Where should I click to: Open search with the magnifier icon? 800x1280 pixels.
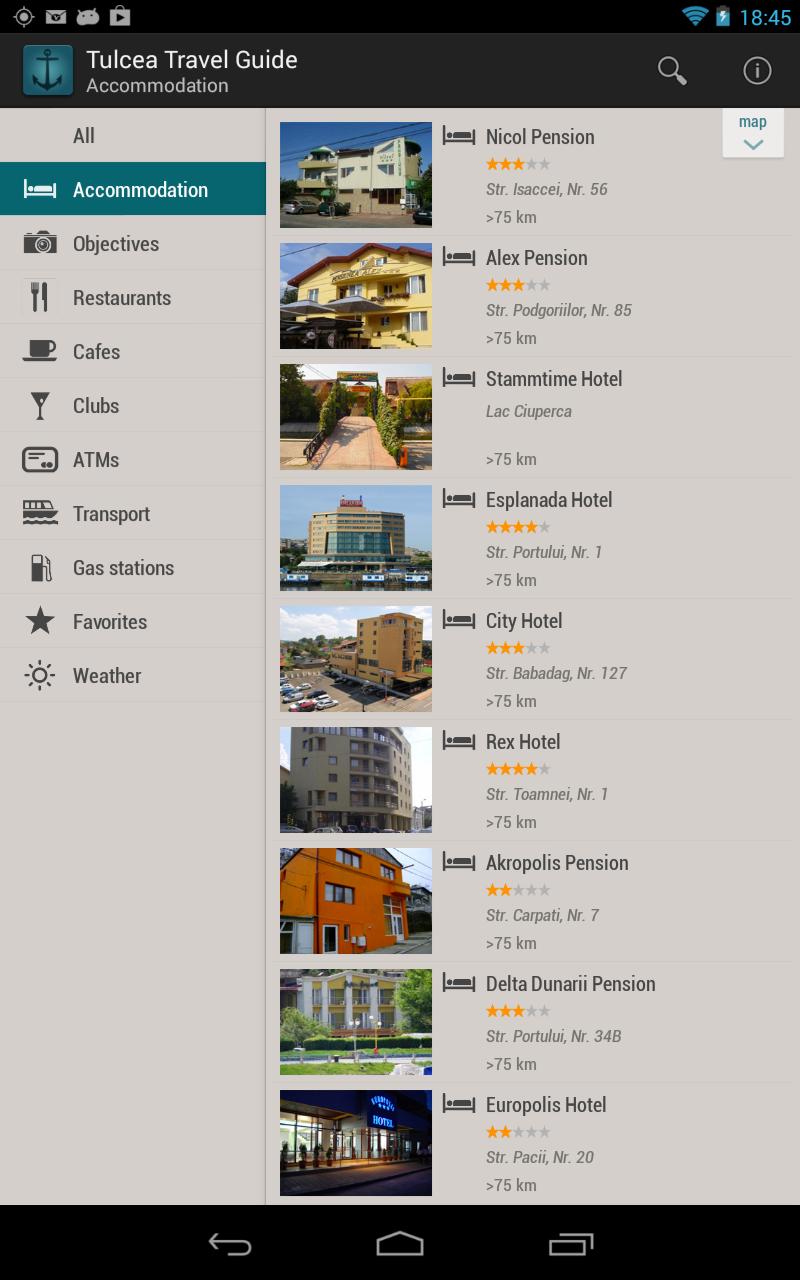pos(671,70)
